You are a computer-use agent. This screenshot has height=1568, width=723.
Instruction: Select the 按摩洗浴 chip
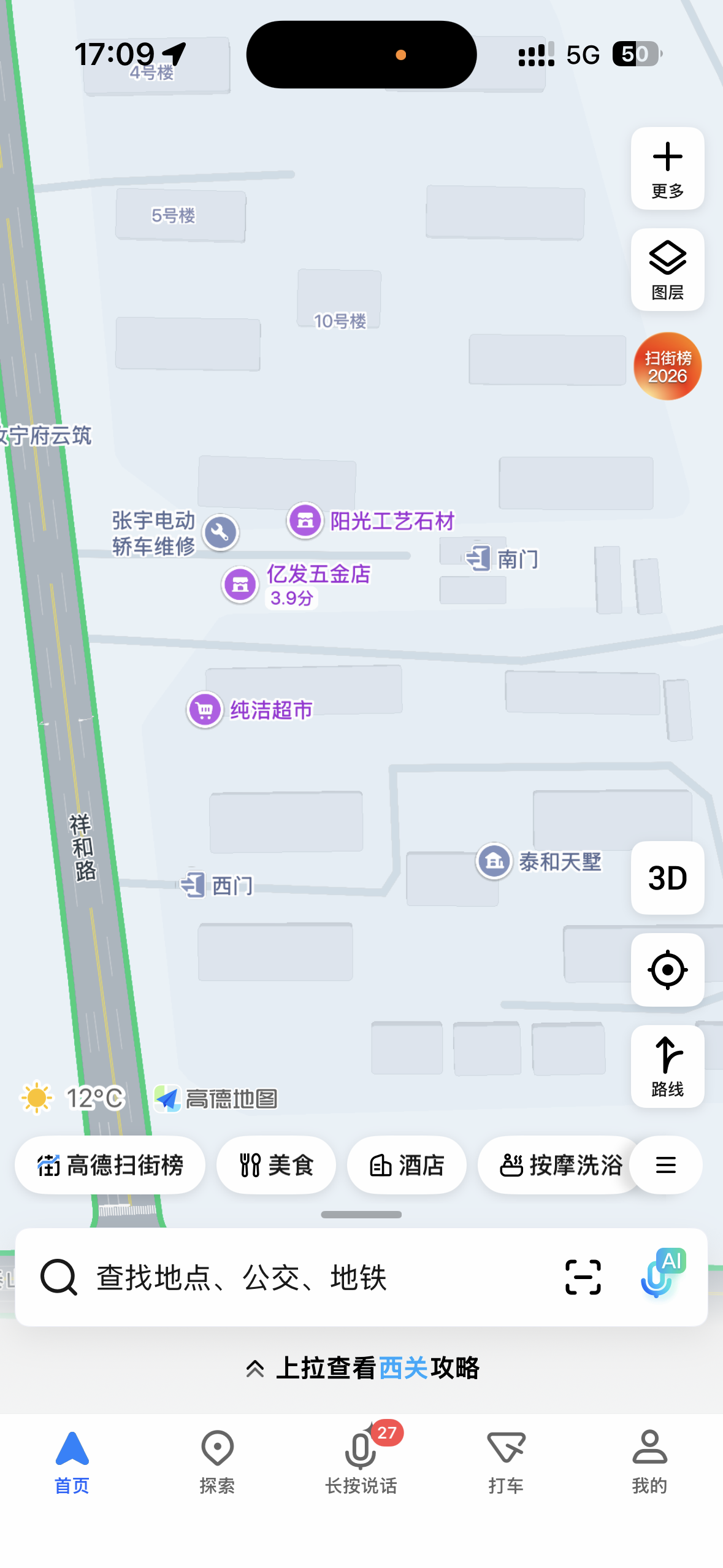coord(559,1165)
